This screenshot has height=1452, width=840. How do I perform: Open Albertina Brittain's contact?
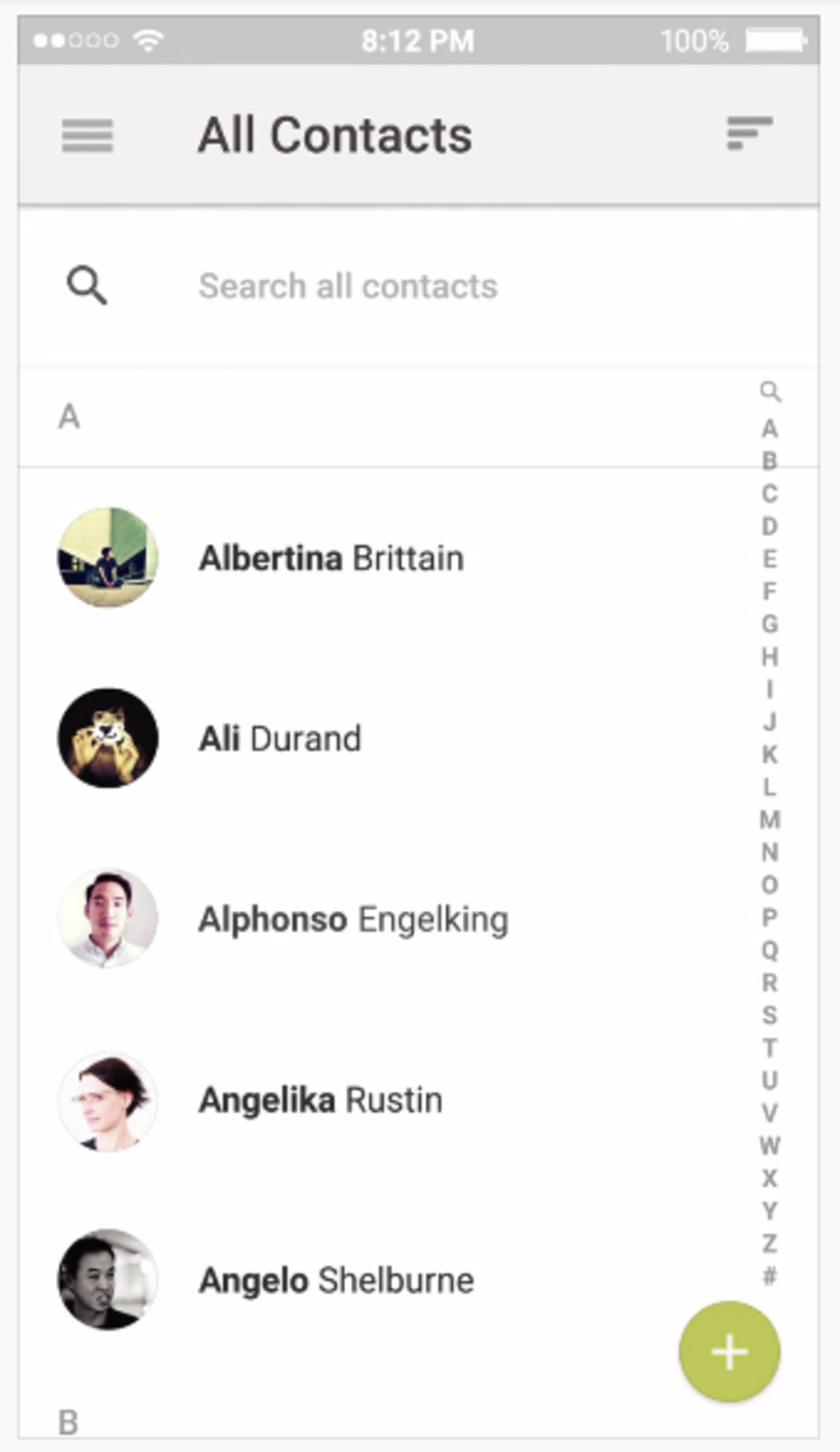(x=331, y=558)
